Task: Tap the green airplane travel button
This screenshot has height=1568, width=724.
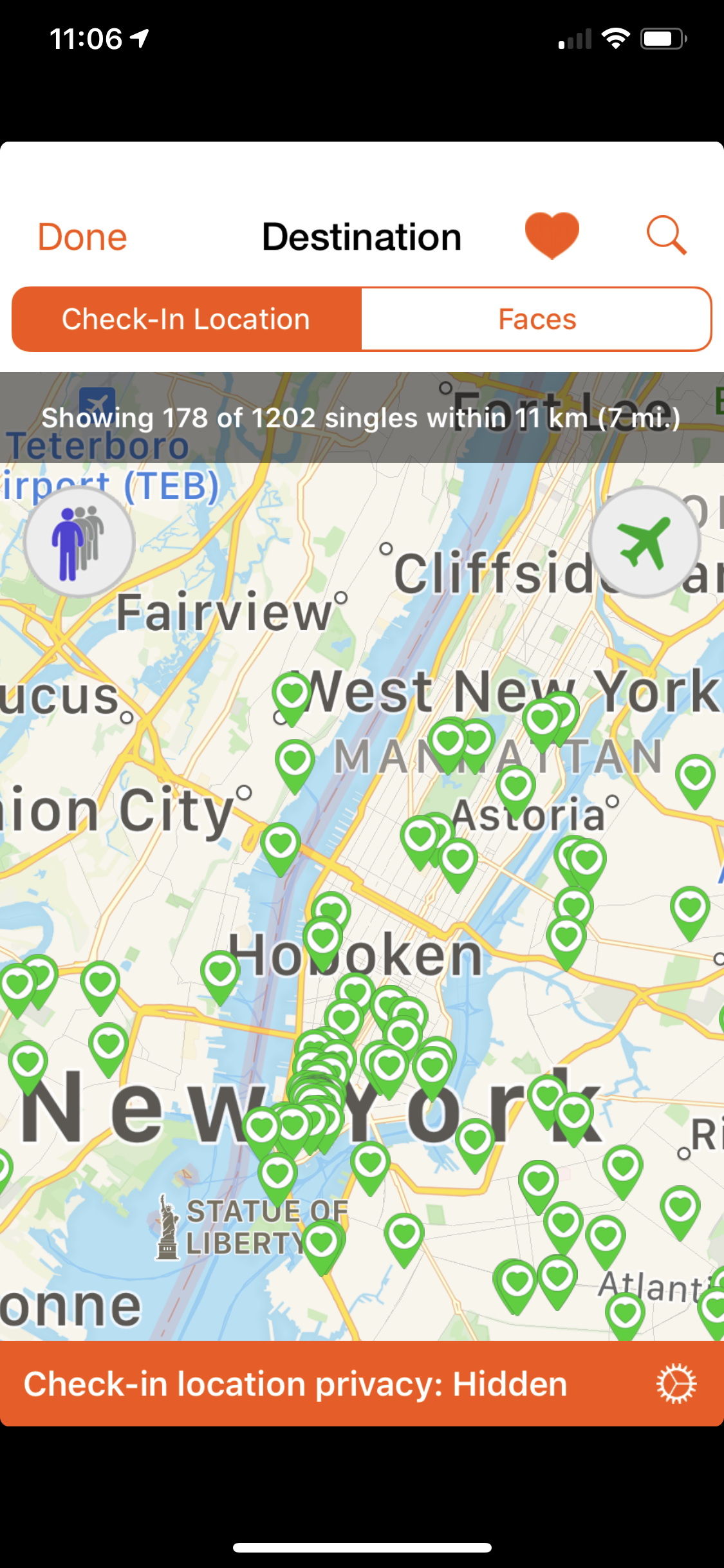Action: point(644,542)
